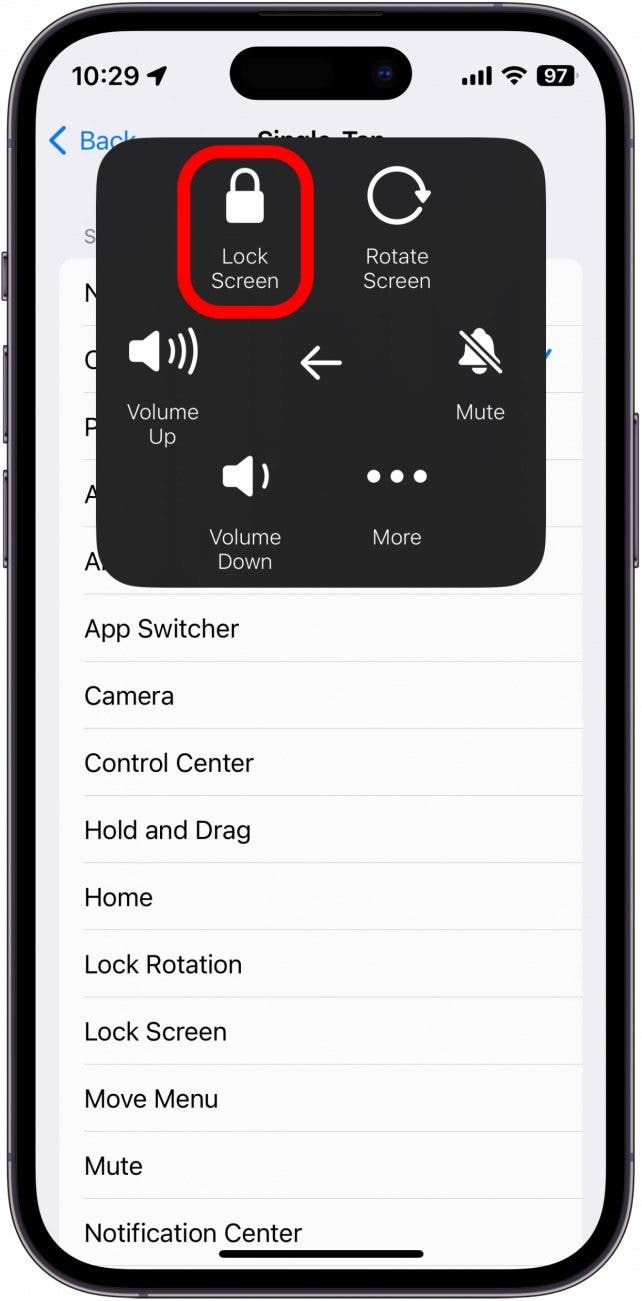The image size is (642, 1301).
Task: Tap Rotate Screen in the AssistiveTouch menu
Action: (x=397, y=232)
